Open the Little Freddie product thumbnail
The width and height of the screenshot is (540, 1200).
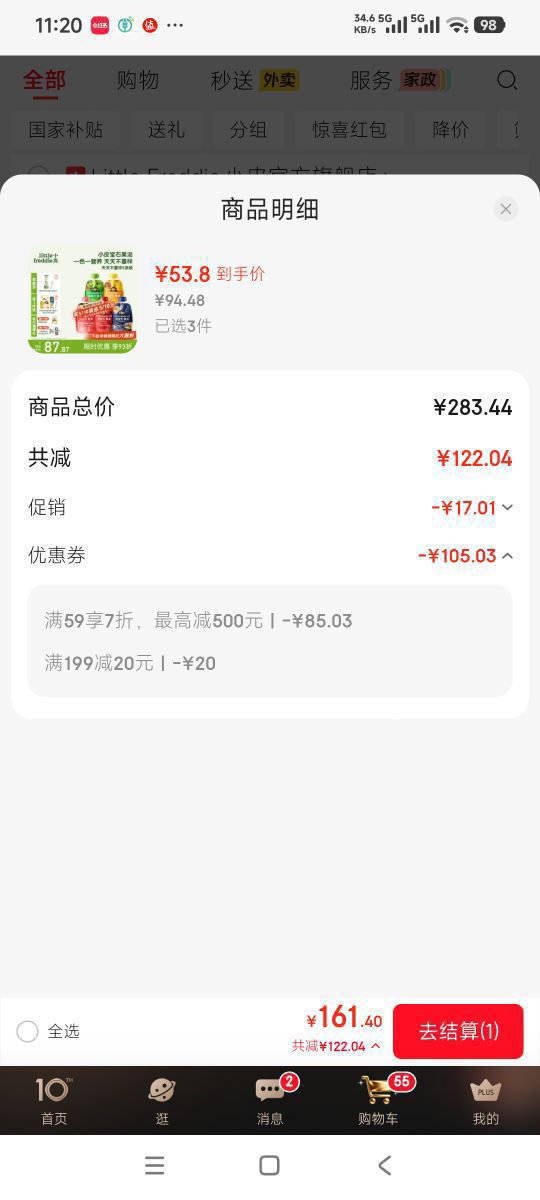83,300
